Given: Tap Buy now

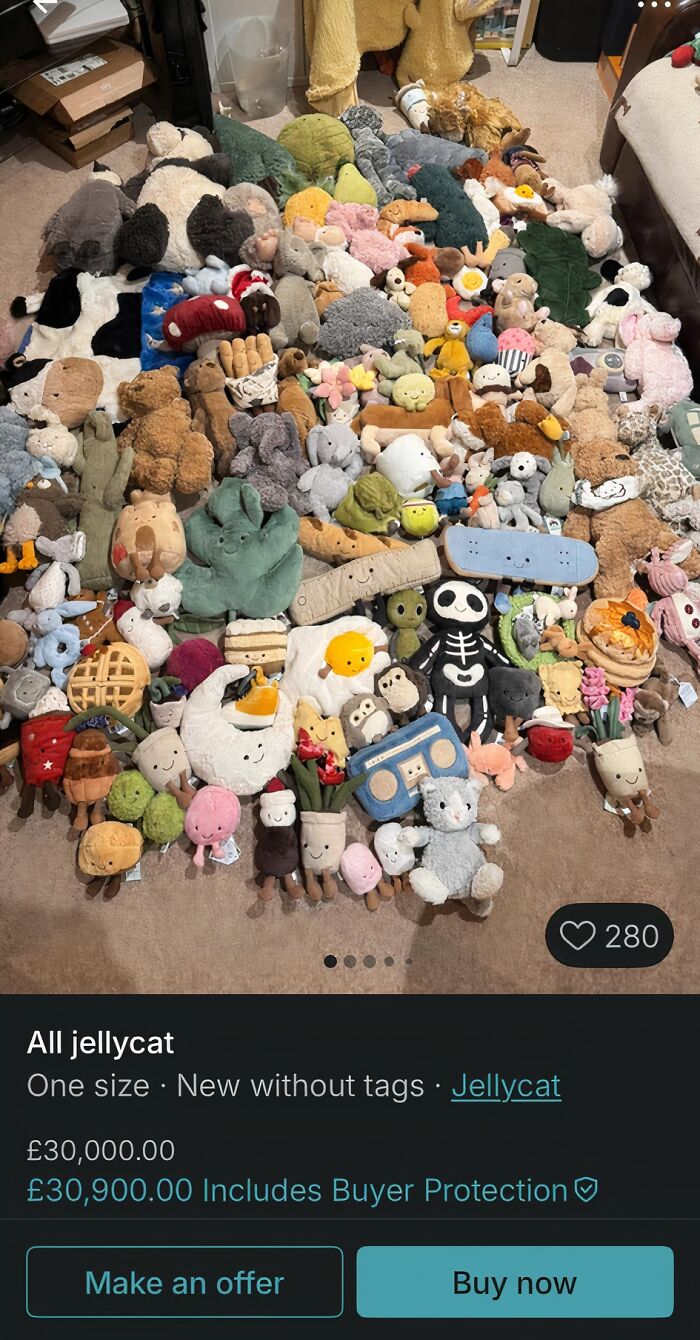Looking at the screenshot, I should (x=514, y=1282).
